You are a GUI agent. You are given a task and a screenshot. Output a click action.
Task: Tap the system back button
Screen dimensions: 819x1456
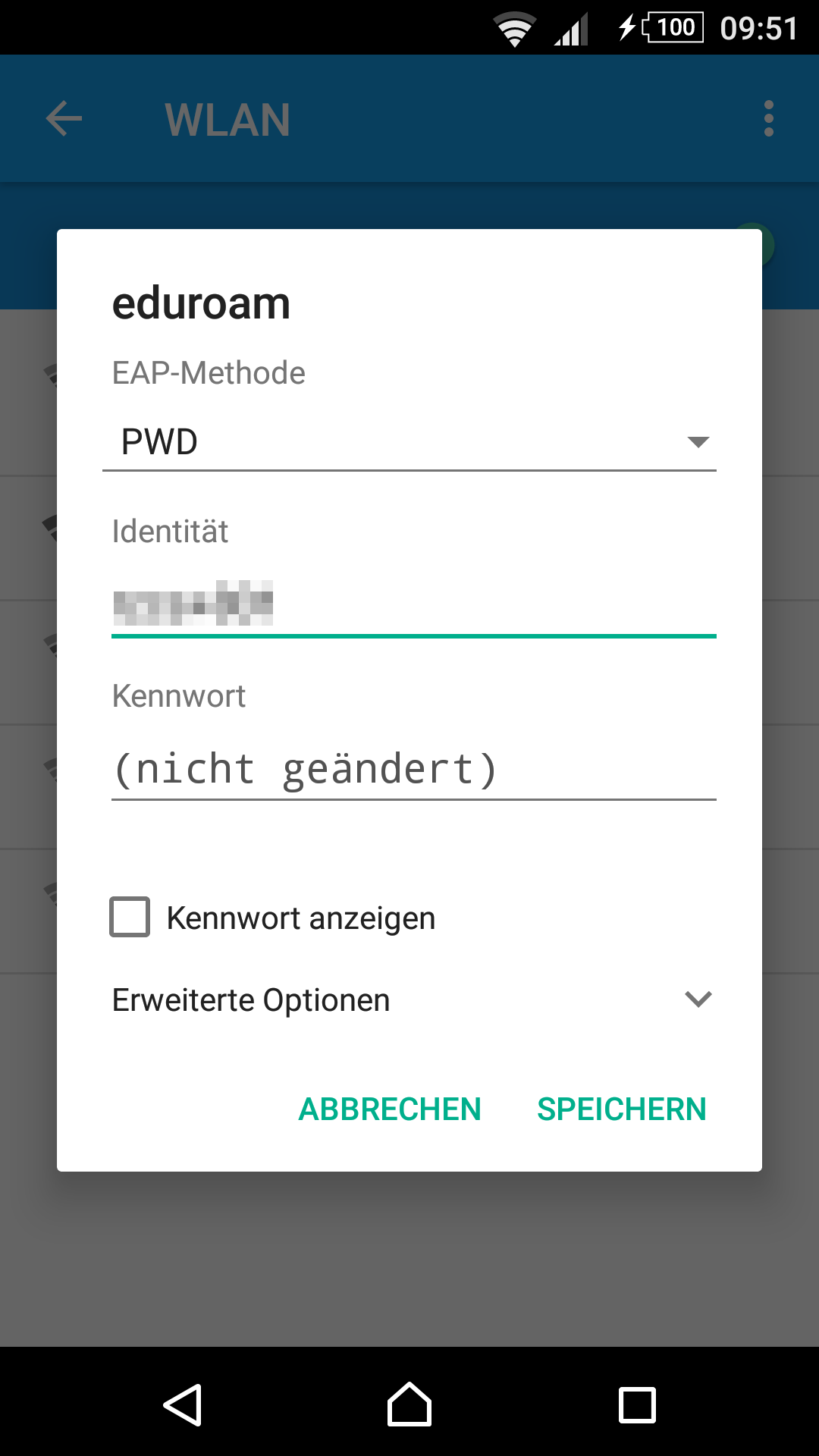182,1404
